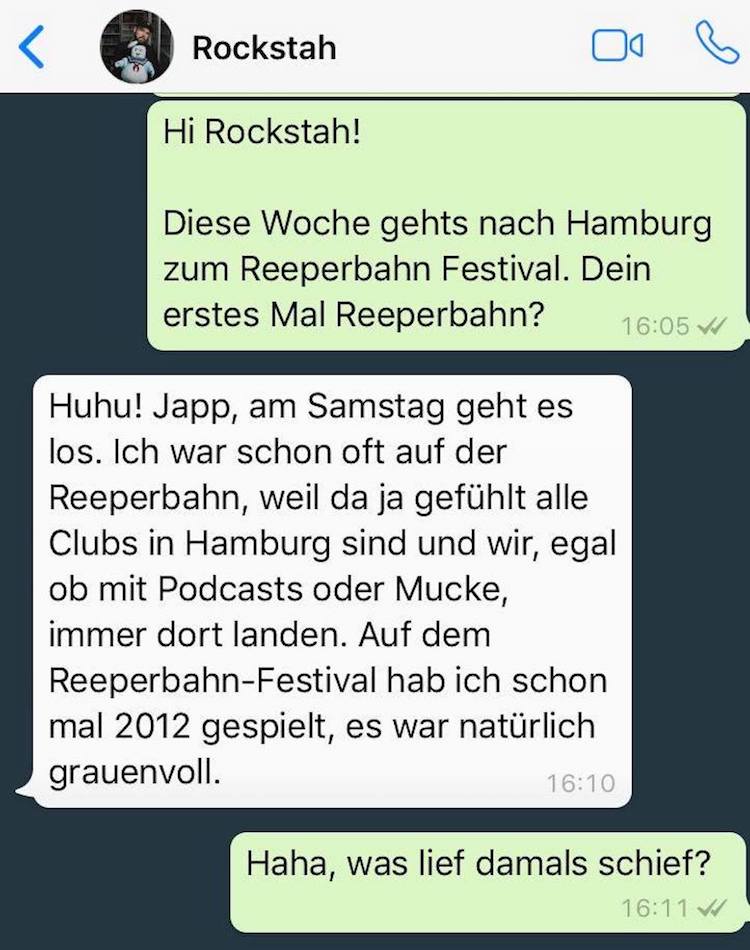Image resolution: width=750 pixels, height=950 pixels.
Task: Open Rockstah's profile picture
Action: click(137, 48)
